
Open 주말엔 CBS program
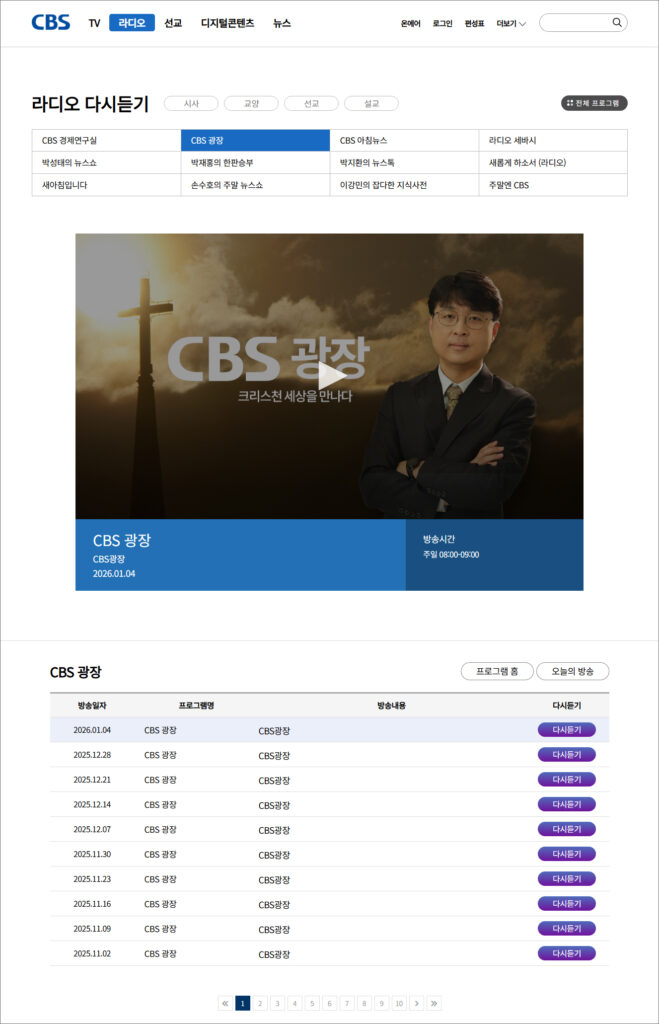click(x=552, y=185)
